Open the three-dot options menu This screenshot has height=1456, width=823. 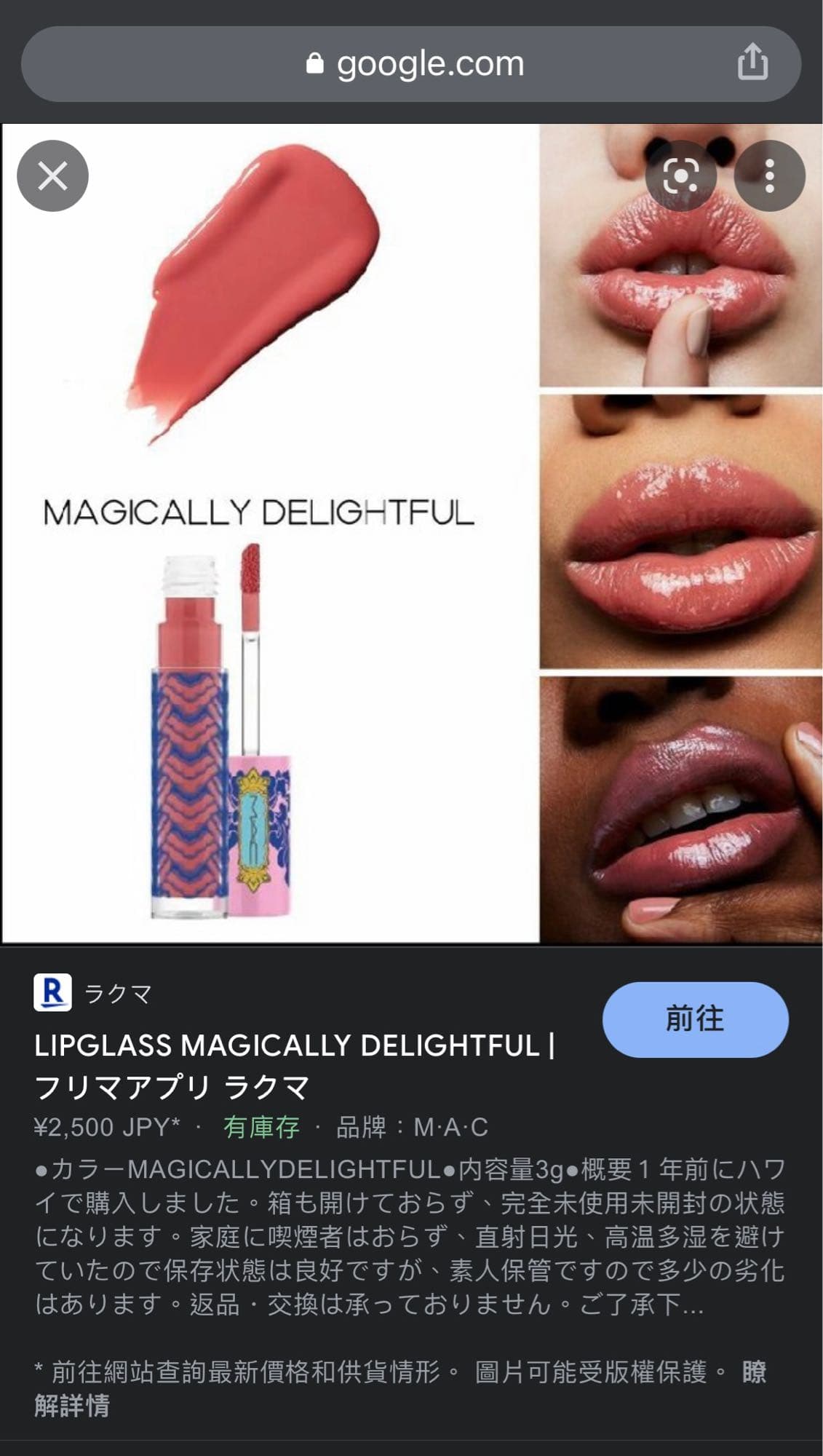click(x=769, y=175)
